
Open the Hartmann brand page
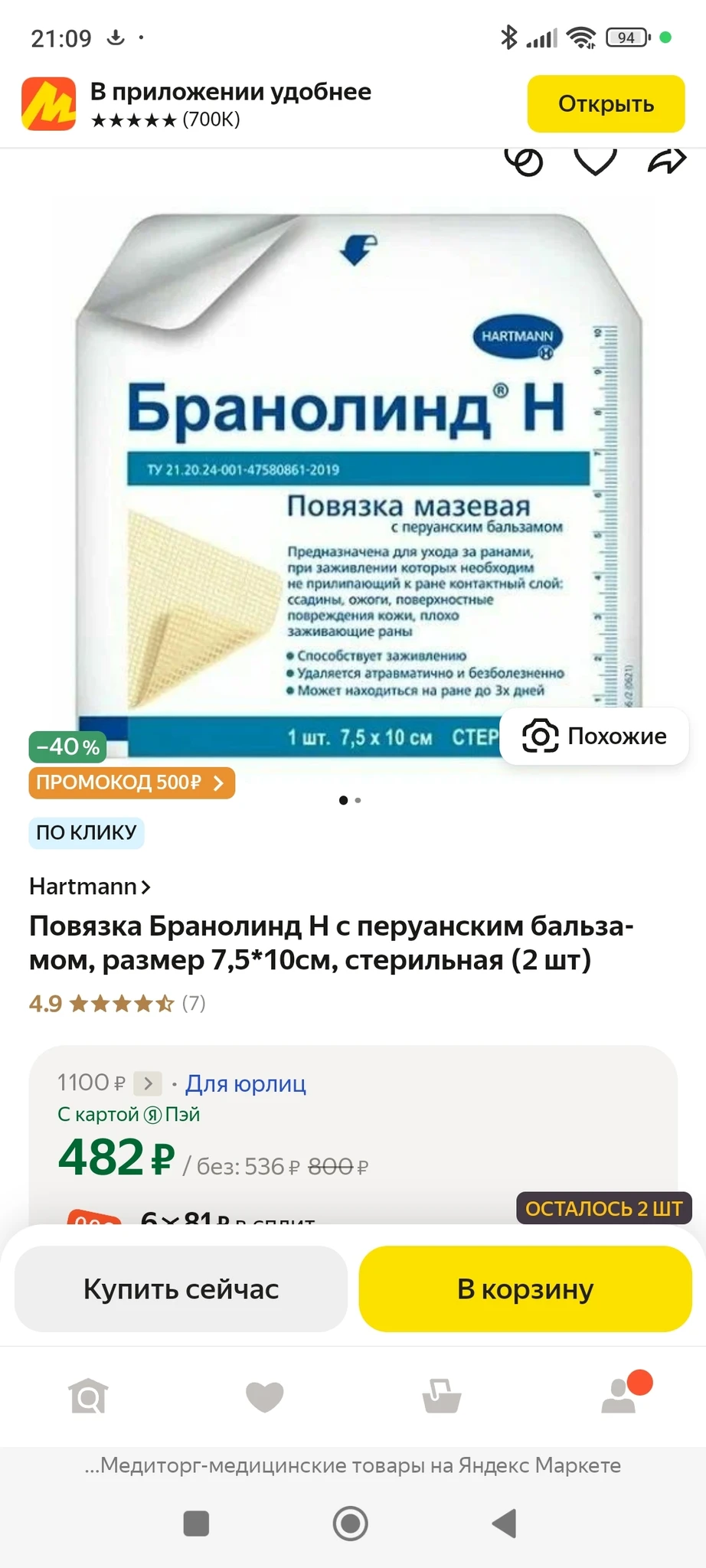tap(90, 887)
